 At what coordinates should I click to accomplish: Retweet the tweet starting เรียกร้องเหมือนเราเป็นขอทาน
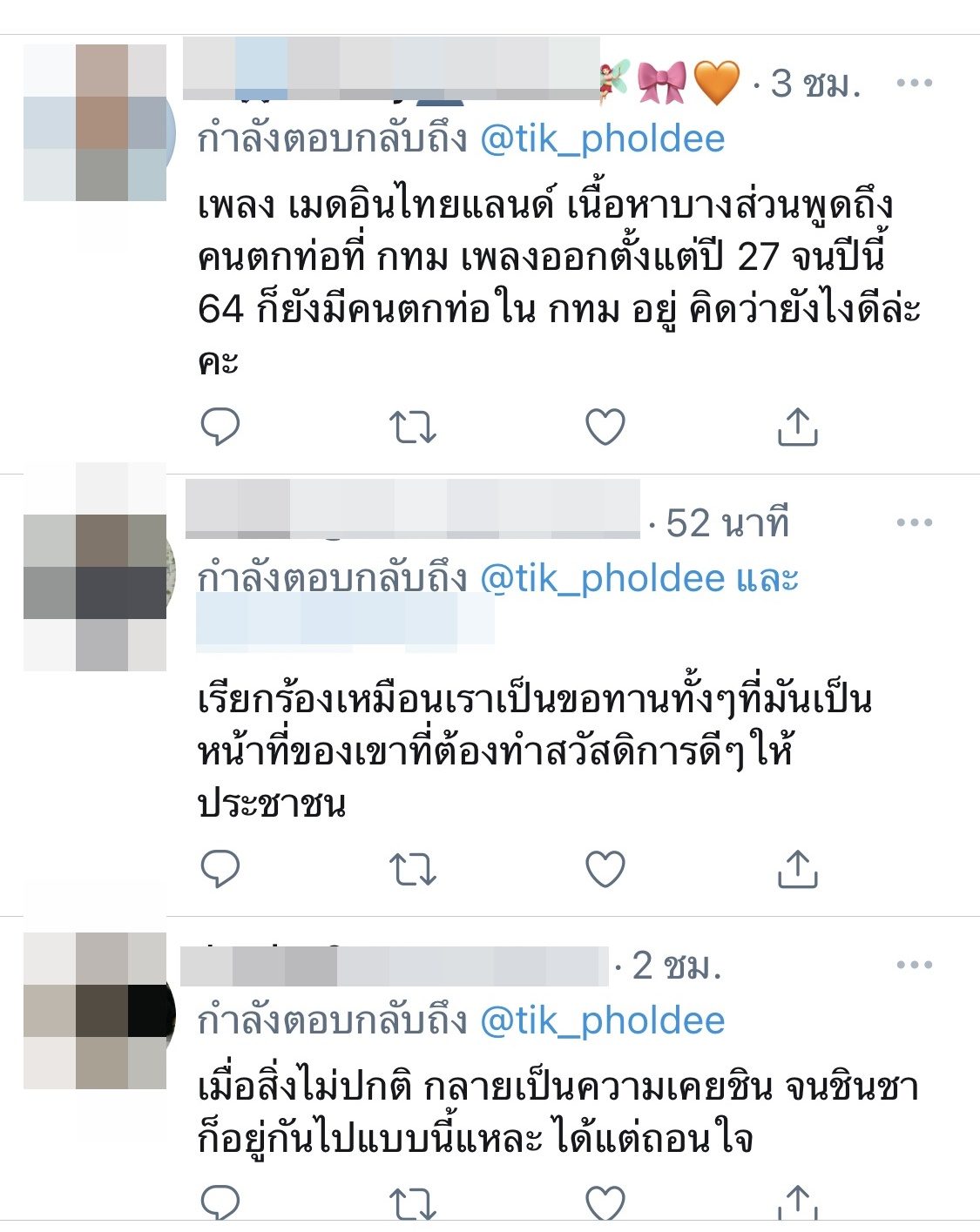pyautogui.click(x=412, y=868)
